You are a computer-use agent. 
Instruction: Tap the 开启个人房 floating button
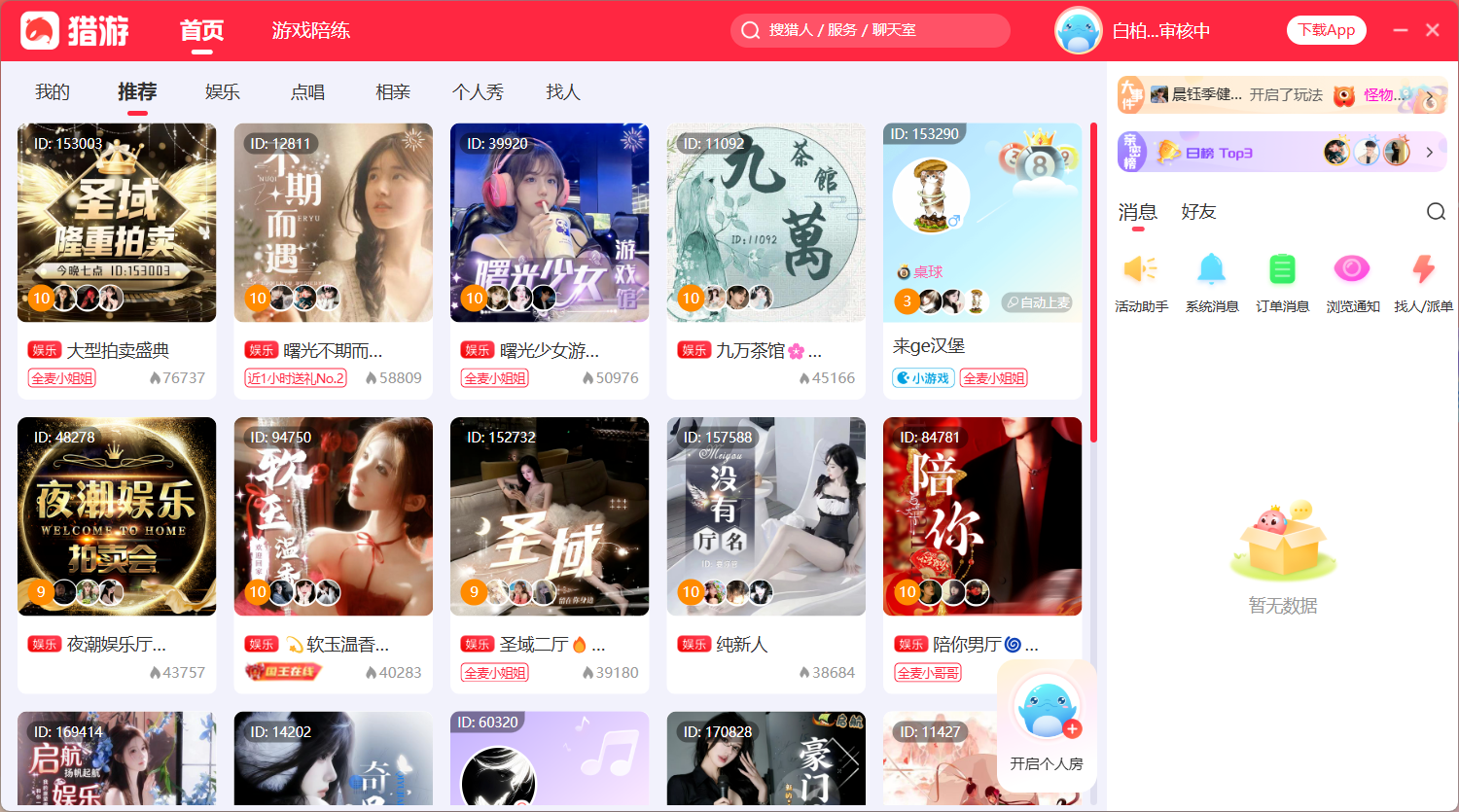1047,724
